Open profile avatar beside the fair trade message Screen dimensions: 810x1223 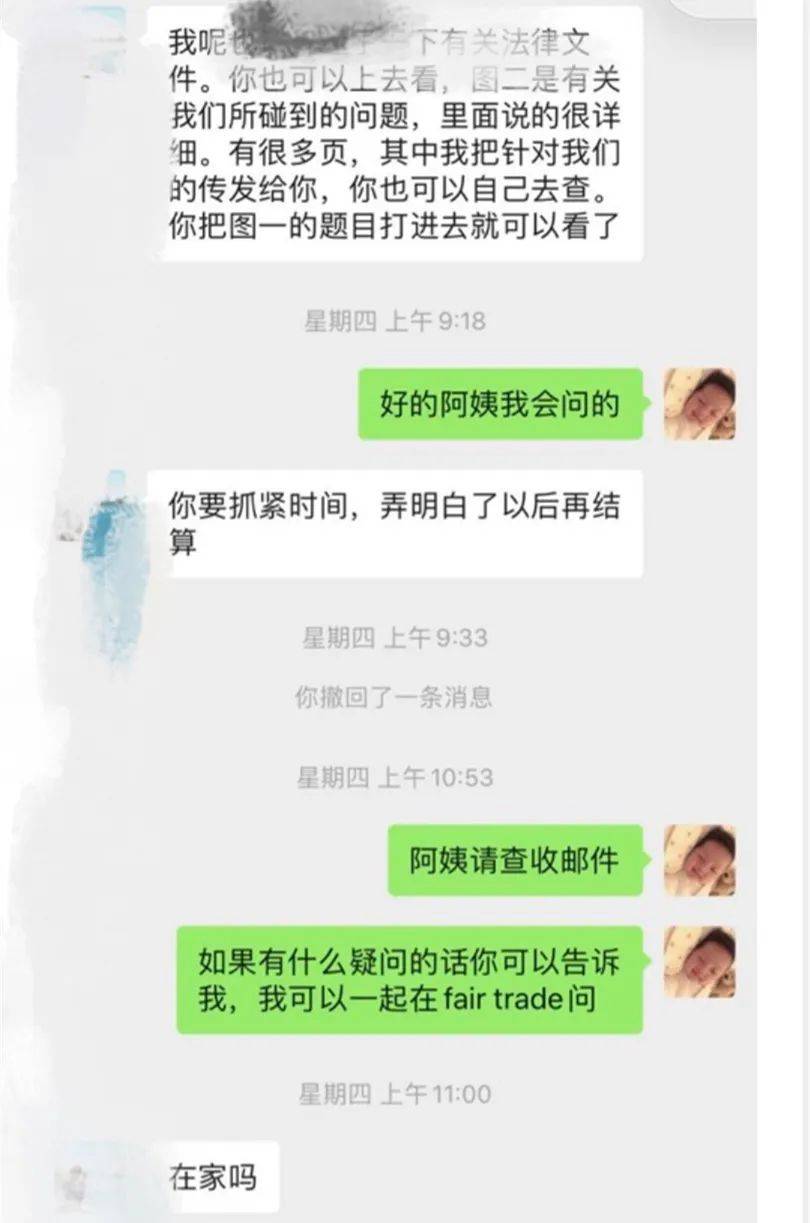click(700, 962)
